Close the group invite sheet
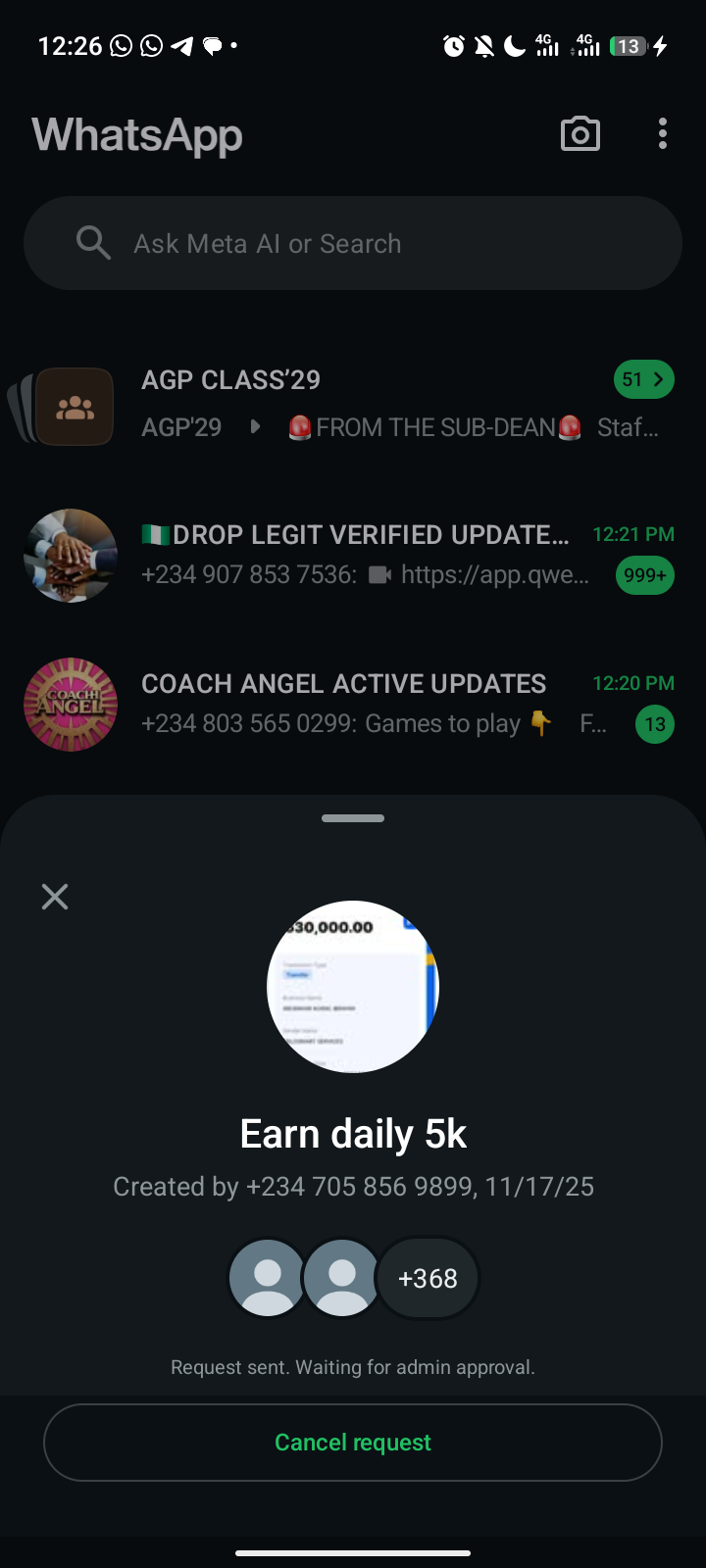 pyautogui.click(x=55, y=896)
